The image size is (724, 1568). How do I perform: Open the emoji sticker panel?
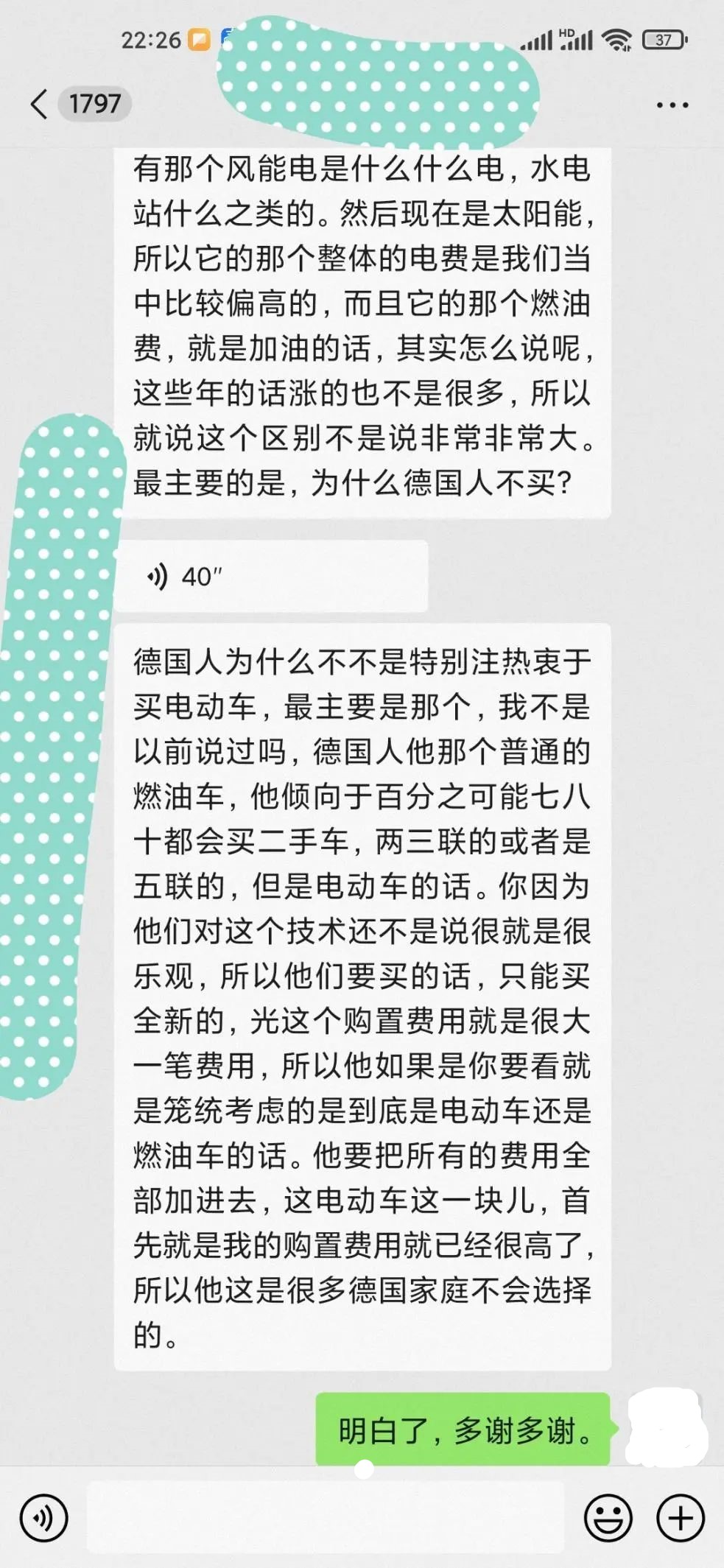pyautogui.click(x=608, y=1518)
